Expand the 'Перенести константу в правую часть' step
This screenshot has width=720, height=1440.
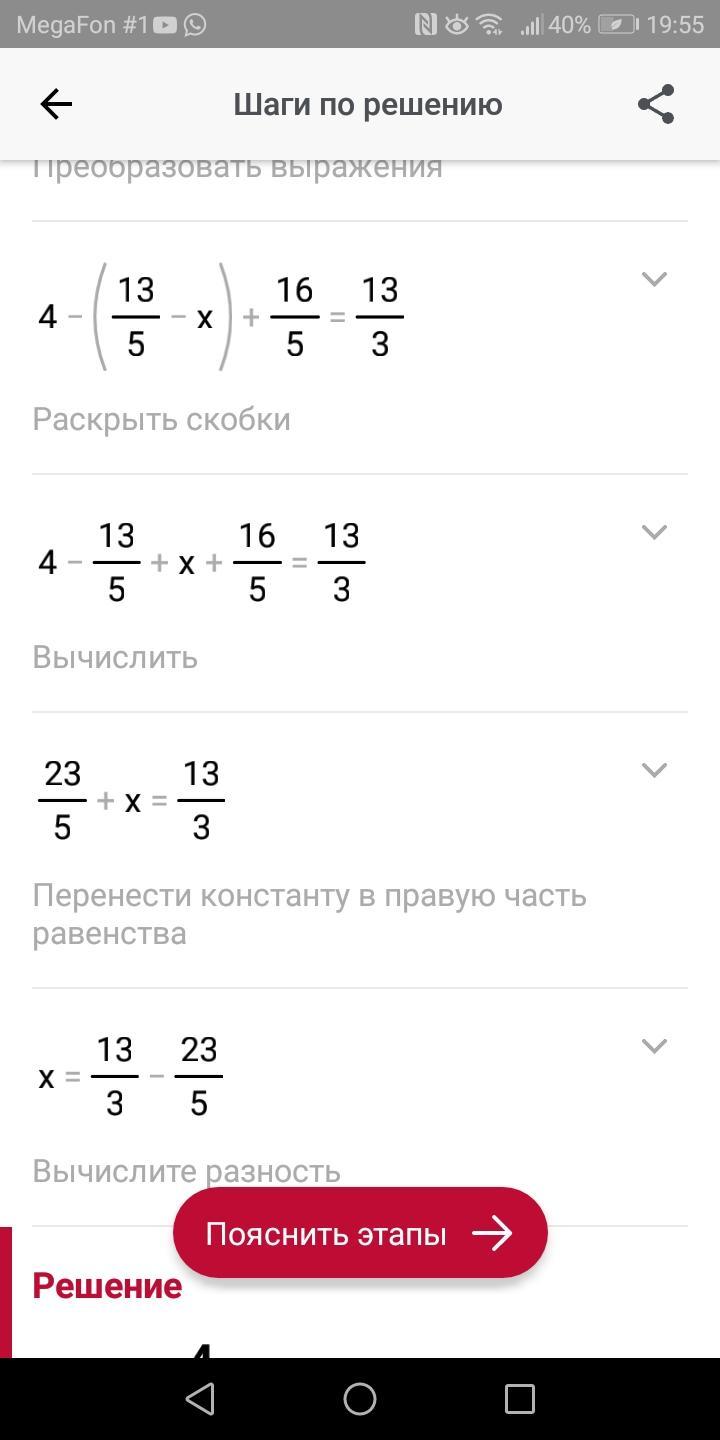654,770
